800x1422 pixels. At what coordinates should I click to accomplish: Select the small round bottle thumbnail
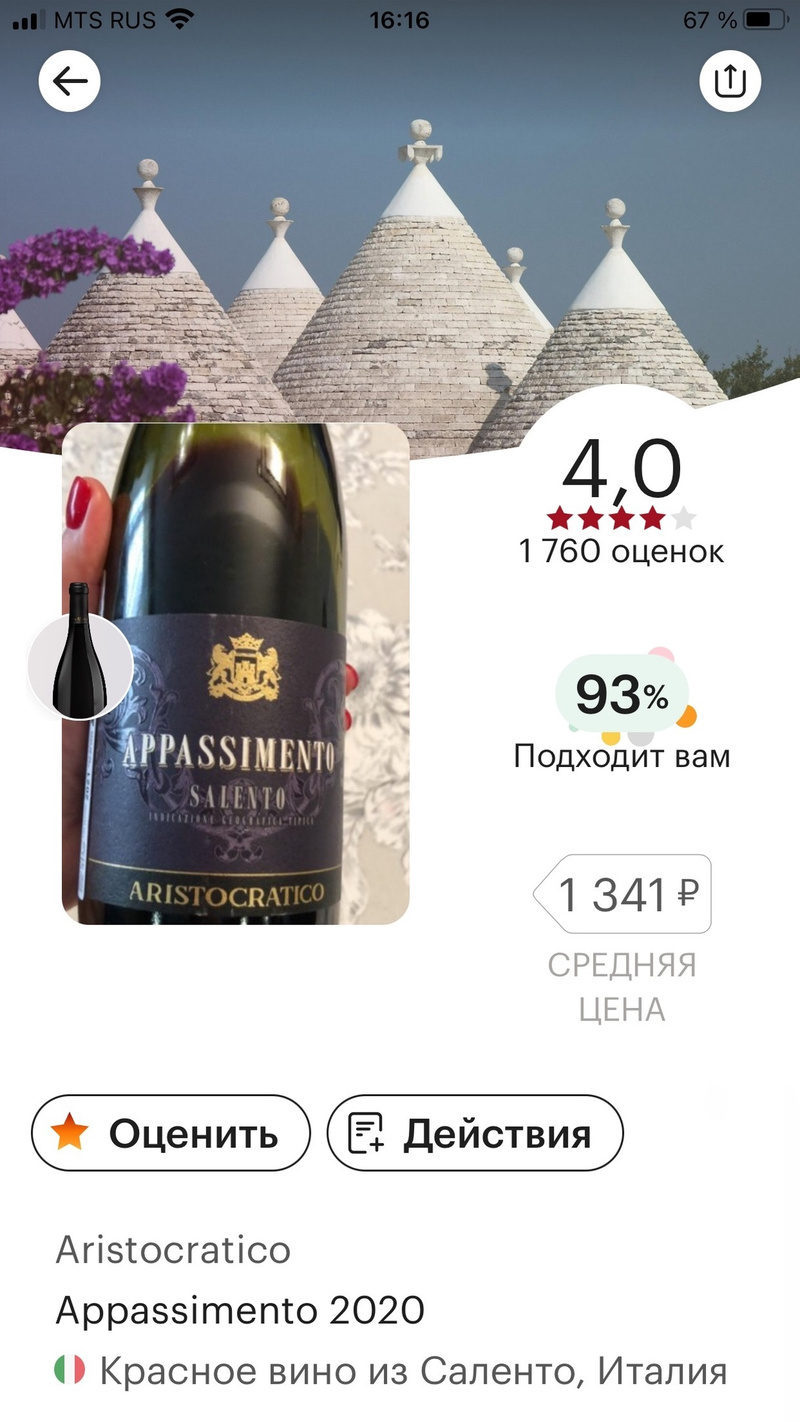click(79, 667)
